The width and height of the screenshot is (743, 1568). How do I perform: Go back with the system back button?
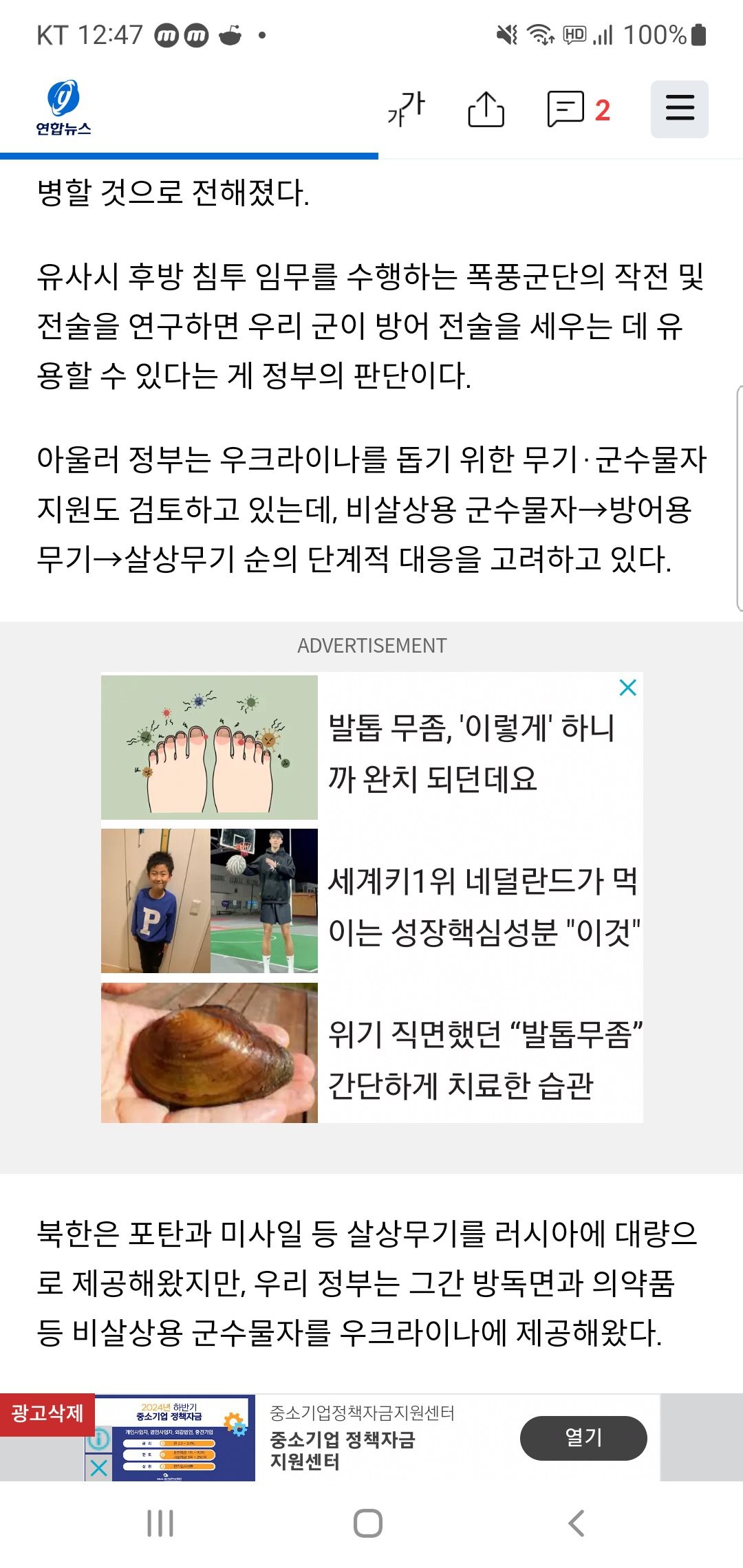(577, 1523)
